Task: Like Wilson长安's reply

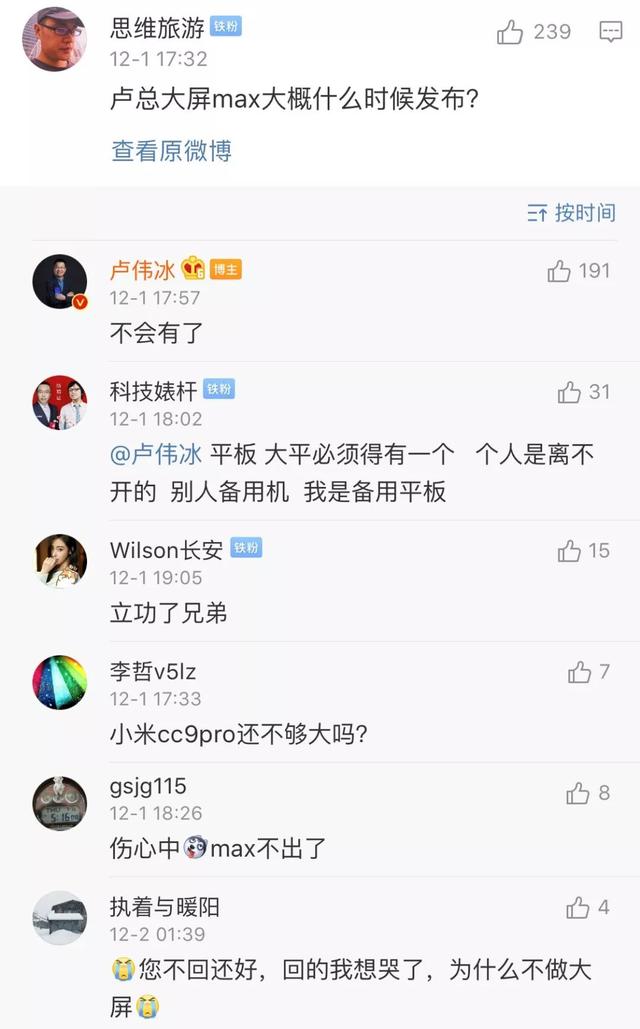Action: tap(569, 551)
